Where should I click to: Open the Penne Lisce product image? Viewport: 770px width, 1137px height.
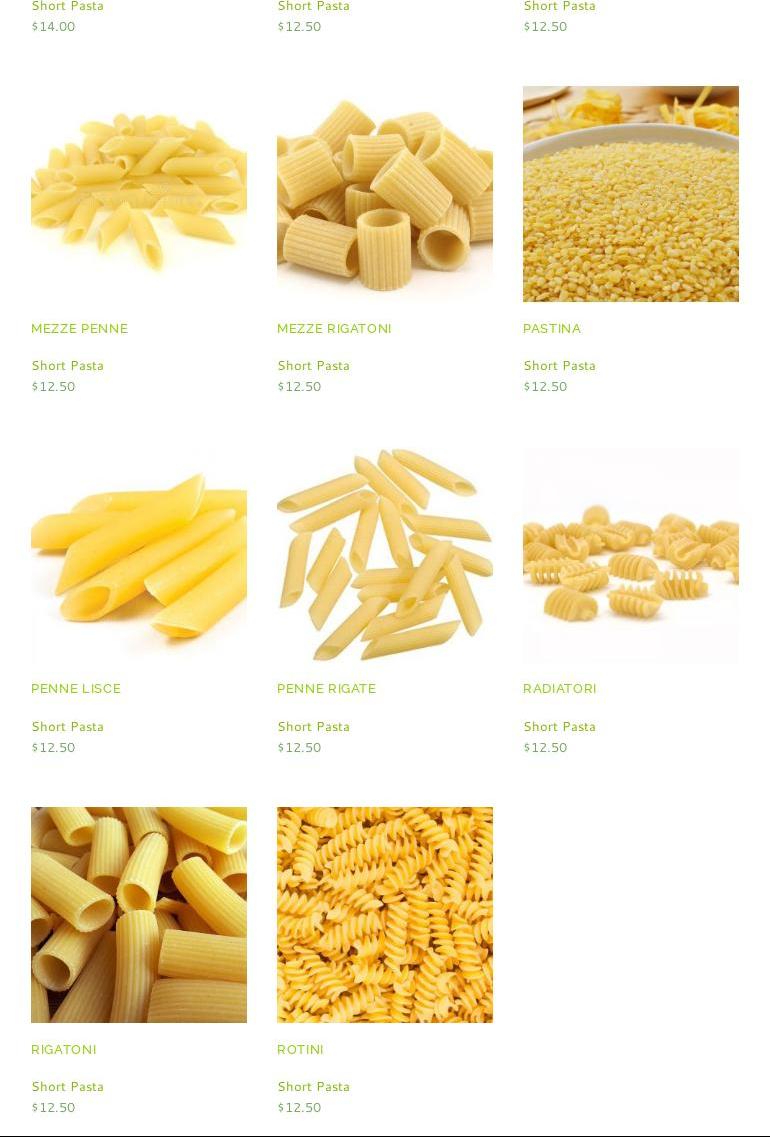[139, 555]
